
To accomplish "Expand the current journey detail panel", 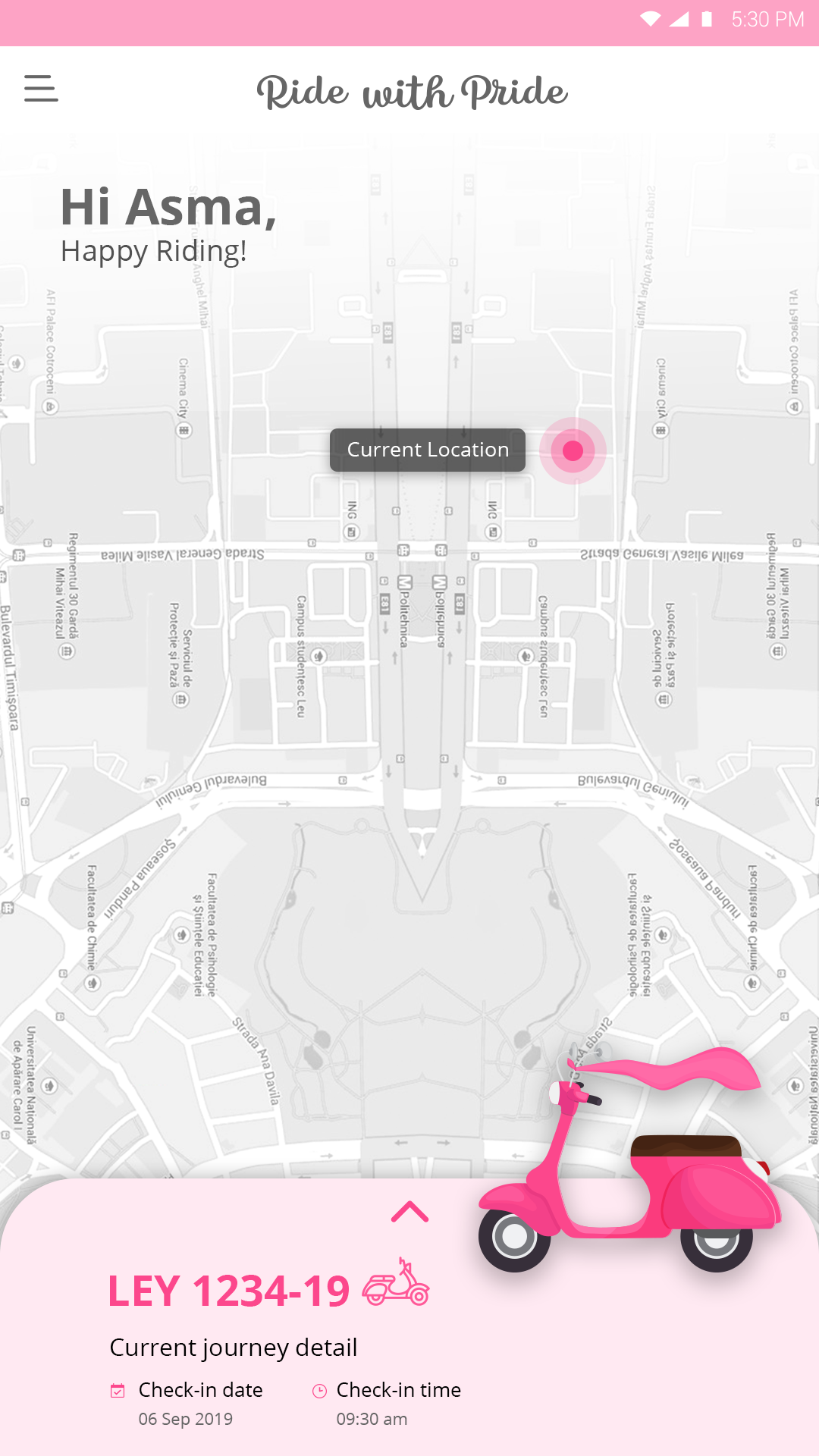I will click(x=409, y=1212).
